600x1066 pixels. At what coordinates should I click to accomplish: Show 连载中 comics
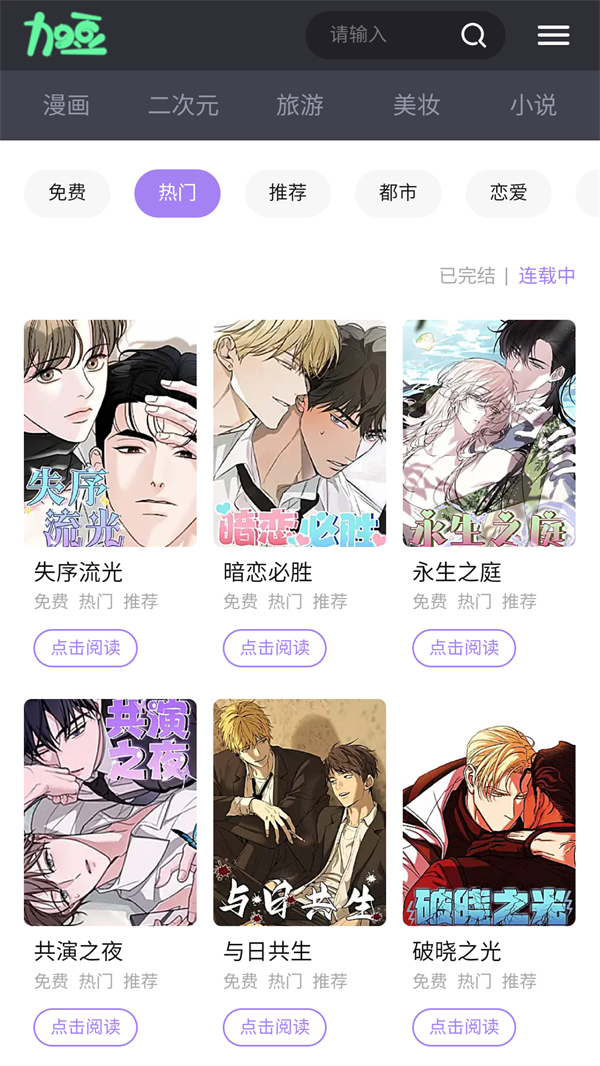pos(547,276)
